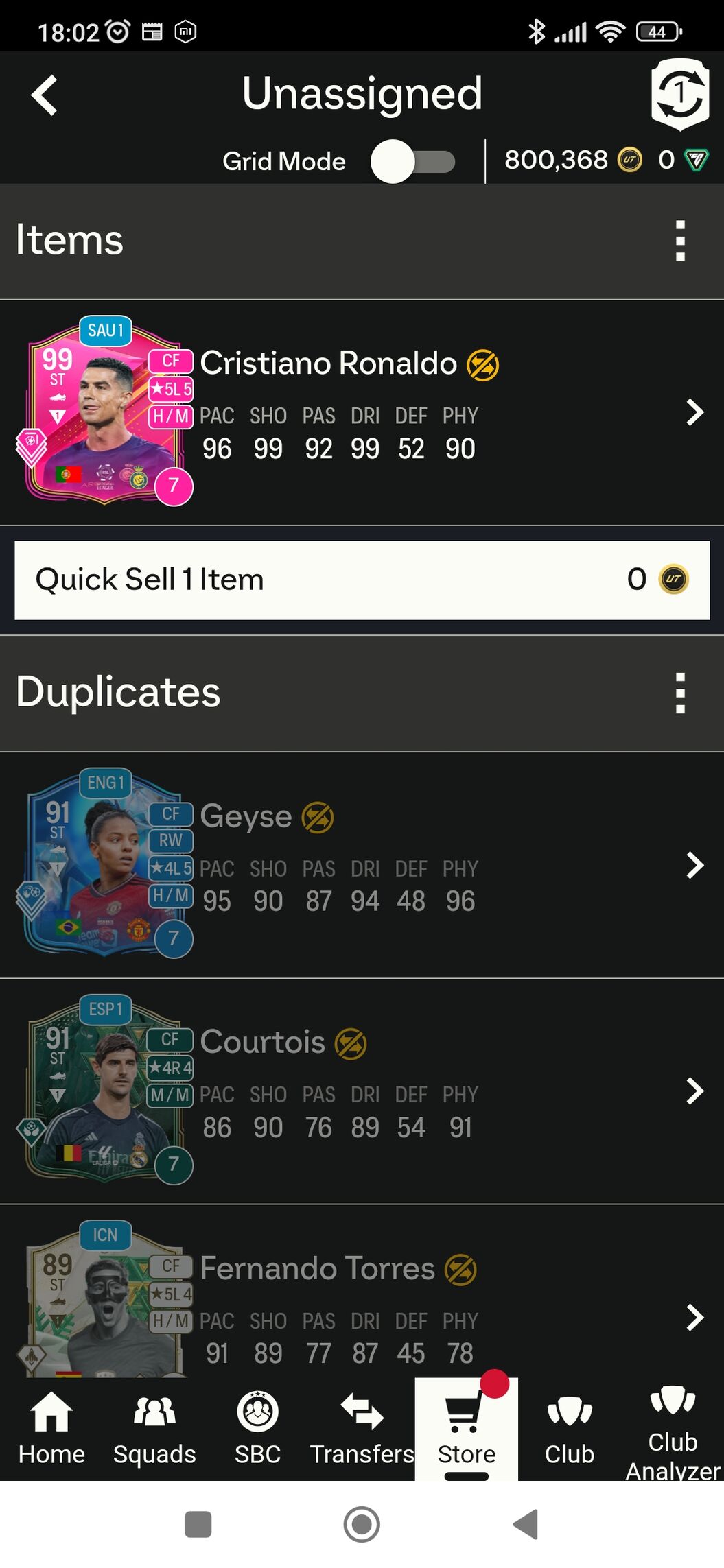Image resolution: width=724 pixels, height=1568 pixels.
Task: Open the Club Analyzer tab
Action: (673, 1429)
